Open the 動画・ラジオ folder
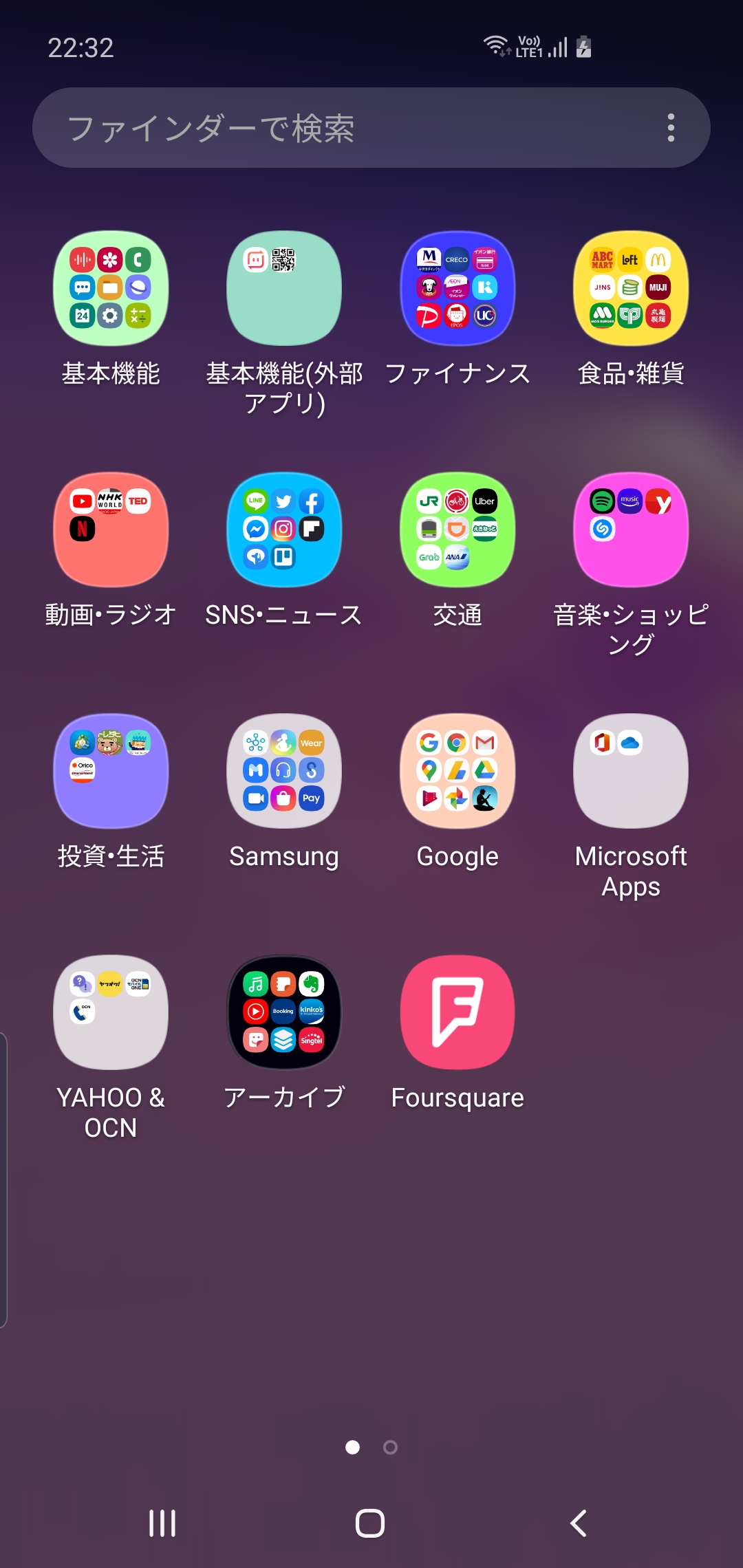Image resolution: width=743 pixels, height=1568 pixels. pyautogui.click(x=111, y=530)
